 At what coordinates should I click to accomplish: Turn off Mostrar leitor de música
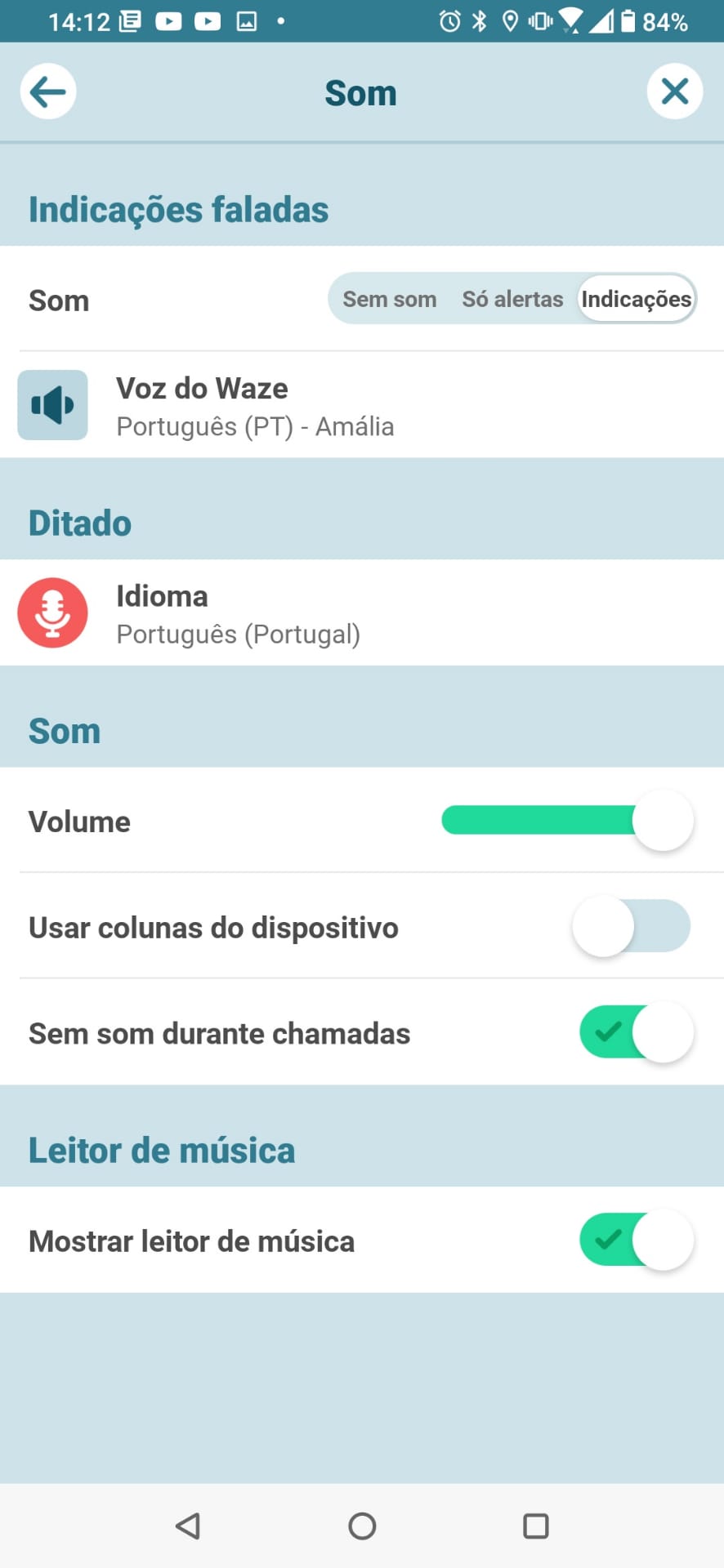click(636, 1240)
